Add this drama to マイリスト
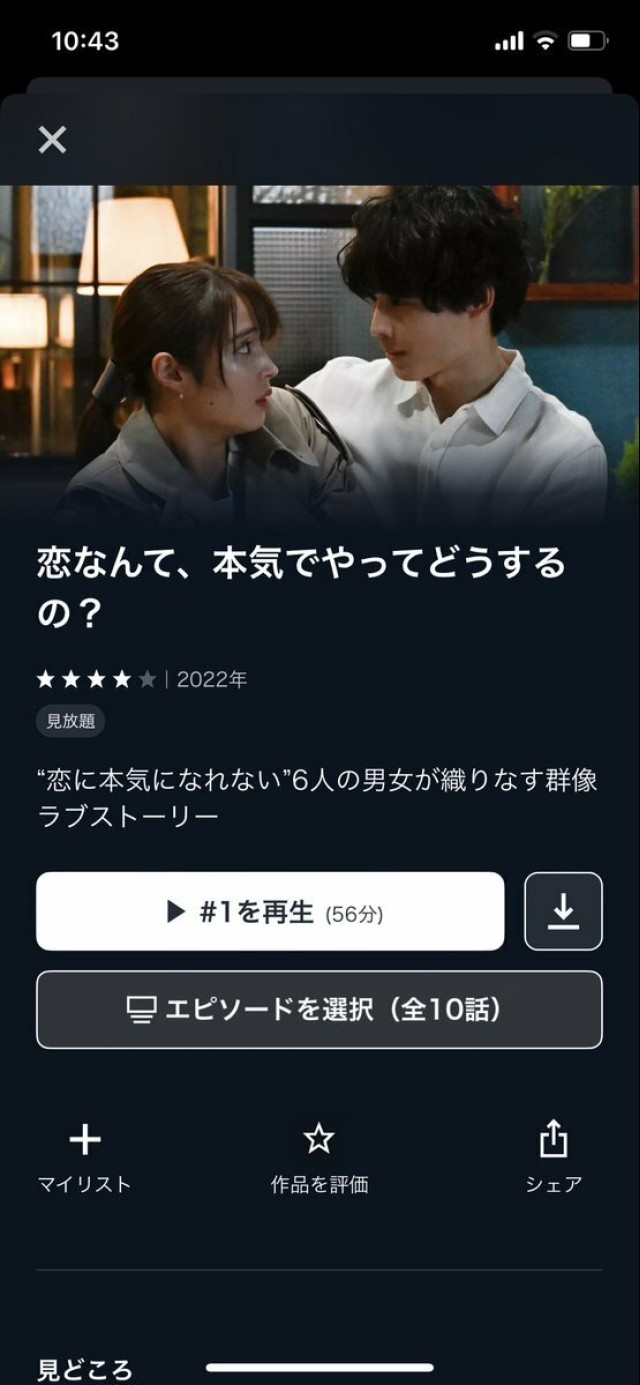 [x=85, y=1157]
